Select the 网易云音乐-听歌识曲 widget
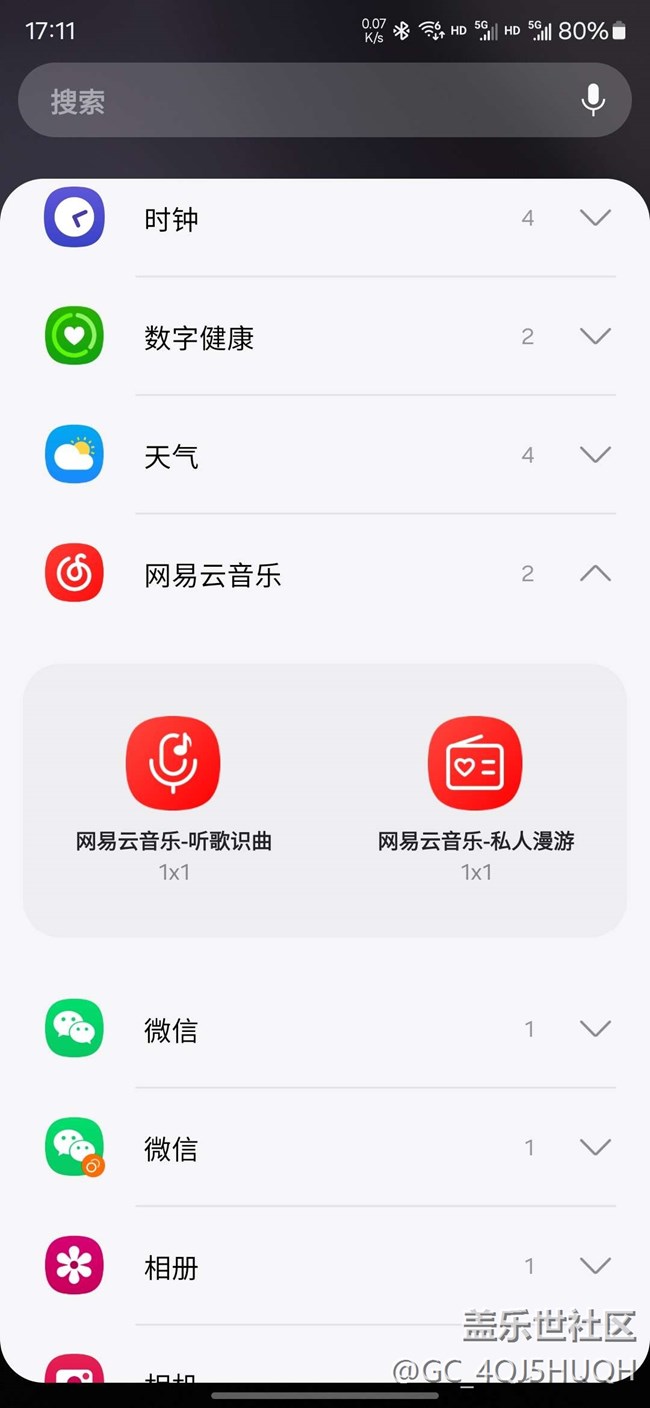This screenshot has height=1408, width=650. pyautogui.click(x=173, y=763)
